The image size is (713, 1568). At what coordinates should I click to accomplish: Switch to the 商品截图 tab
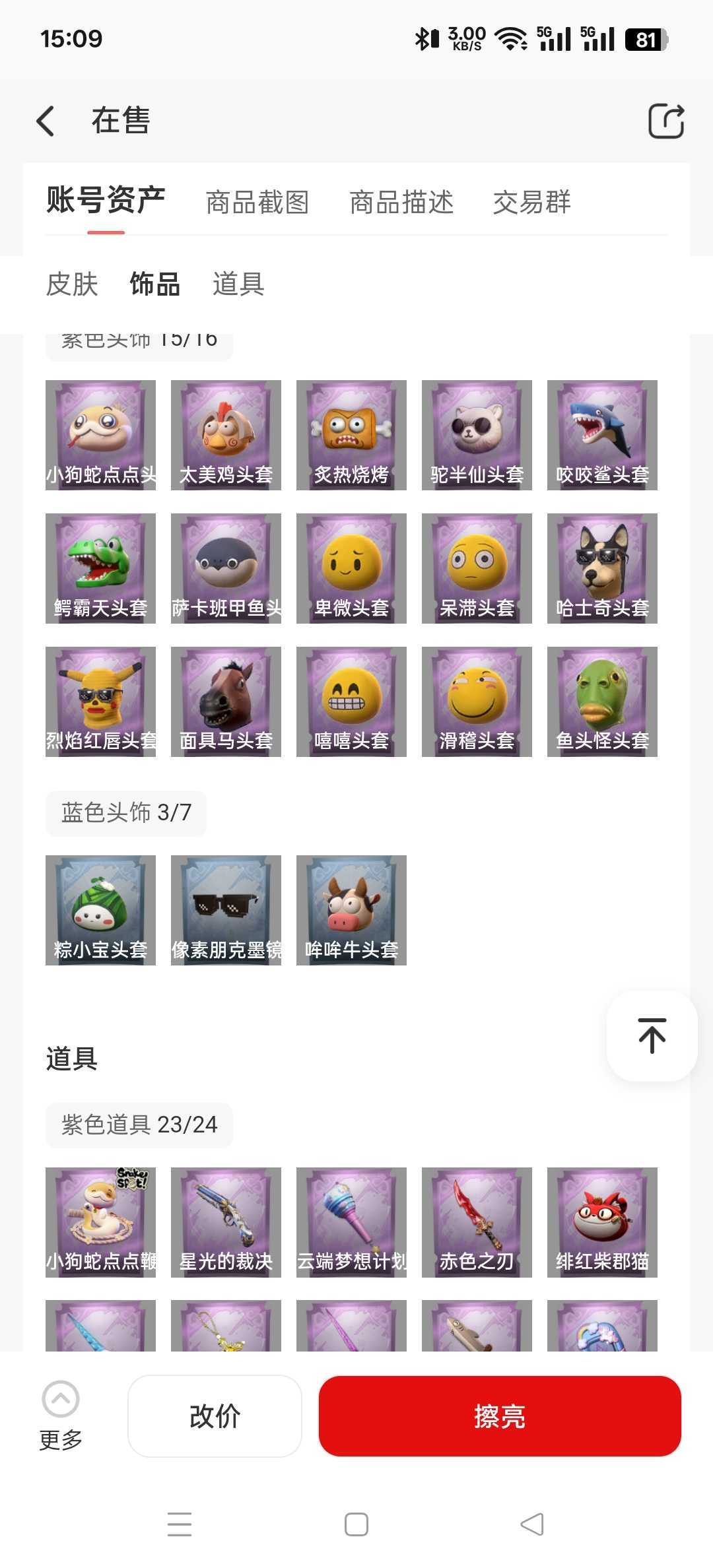tap(257, 202)
